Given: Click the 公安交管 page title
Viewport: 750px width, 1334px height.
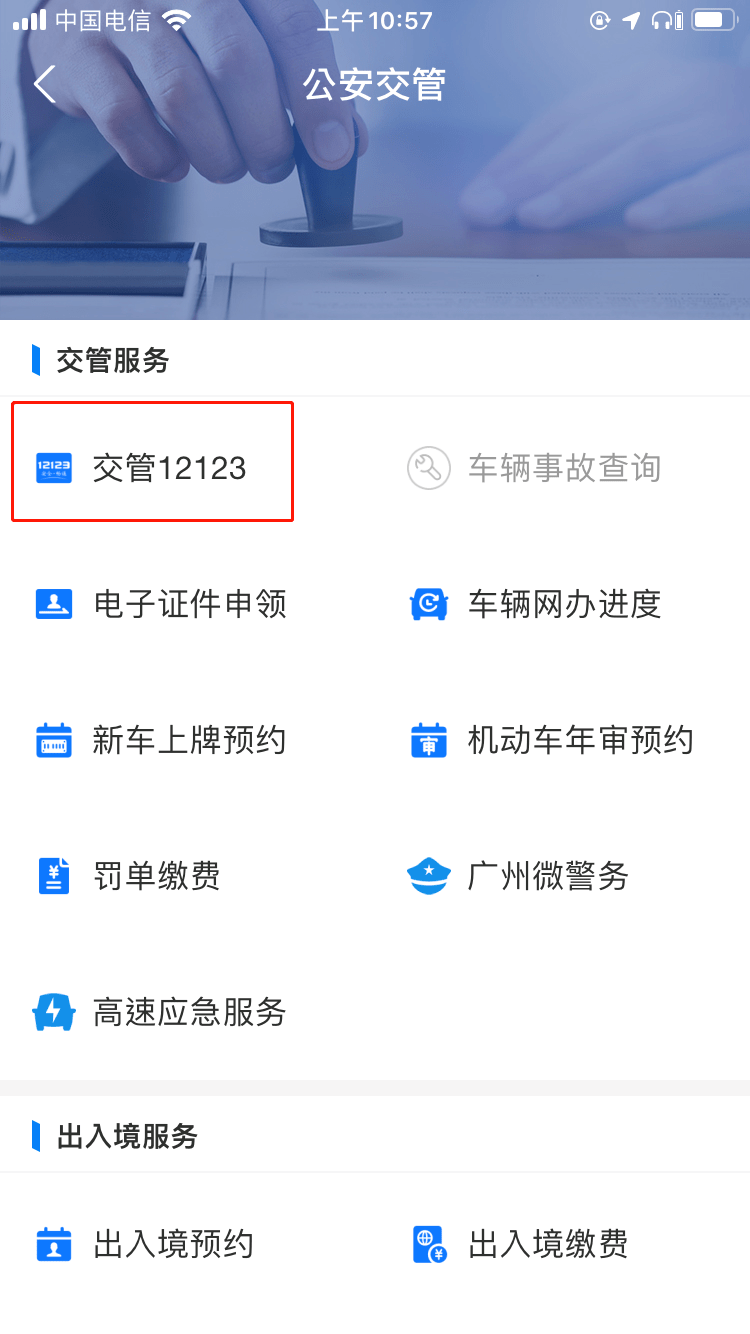Looking at the screenshot, I should 373,84.
